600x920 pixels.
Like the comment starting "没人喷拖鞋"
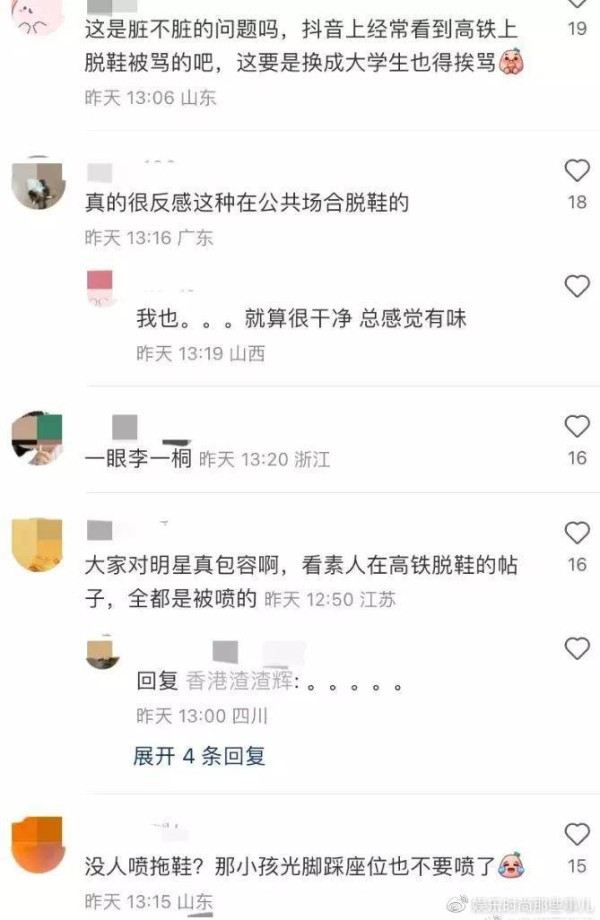(x=577, y=834)
